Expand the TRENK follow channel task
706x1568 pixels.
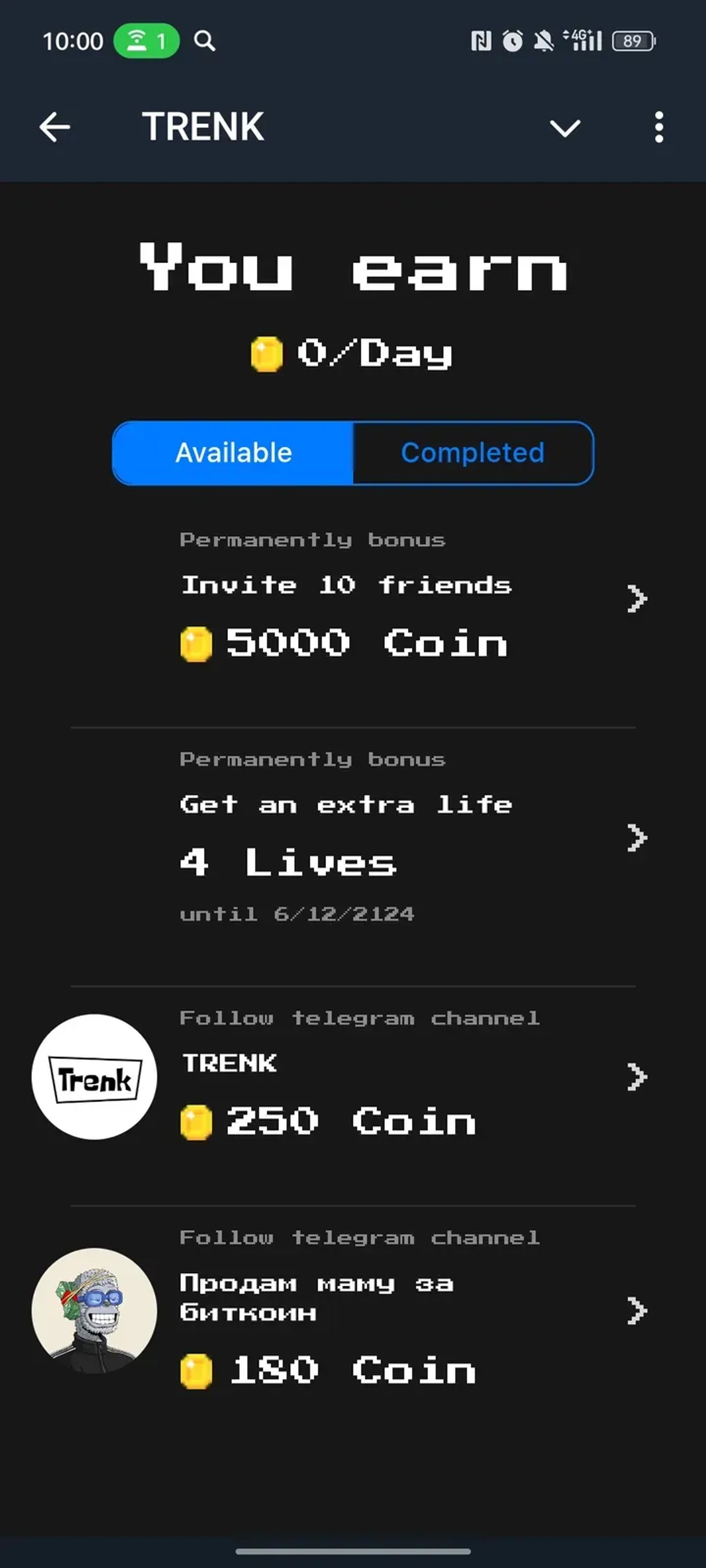tap(637, 1076)
